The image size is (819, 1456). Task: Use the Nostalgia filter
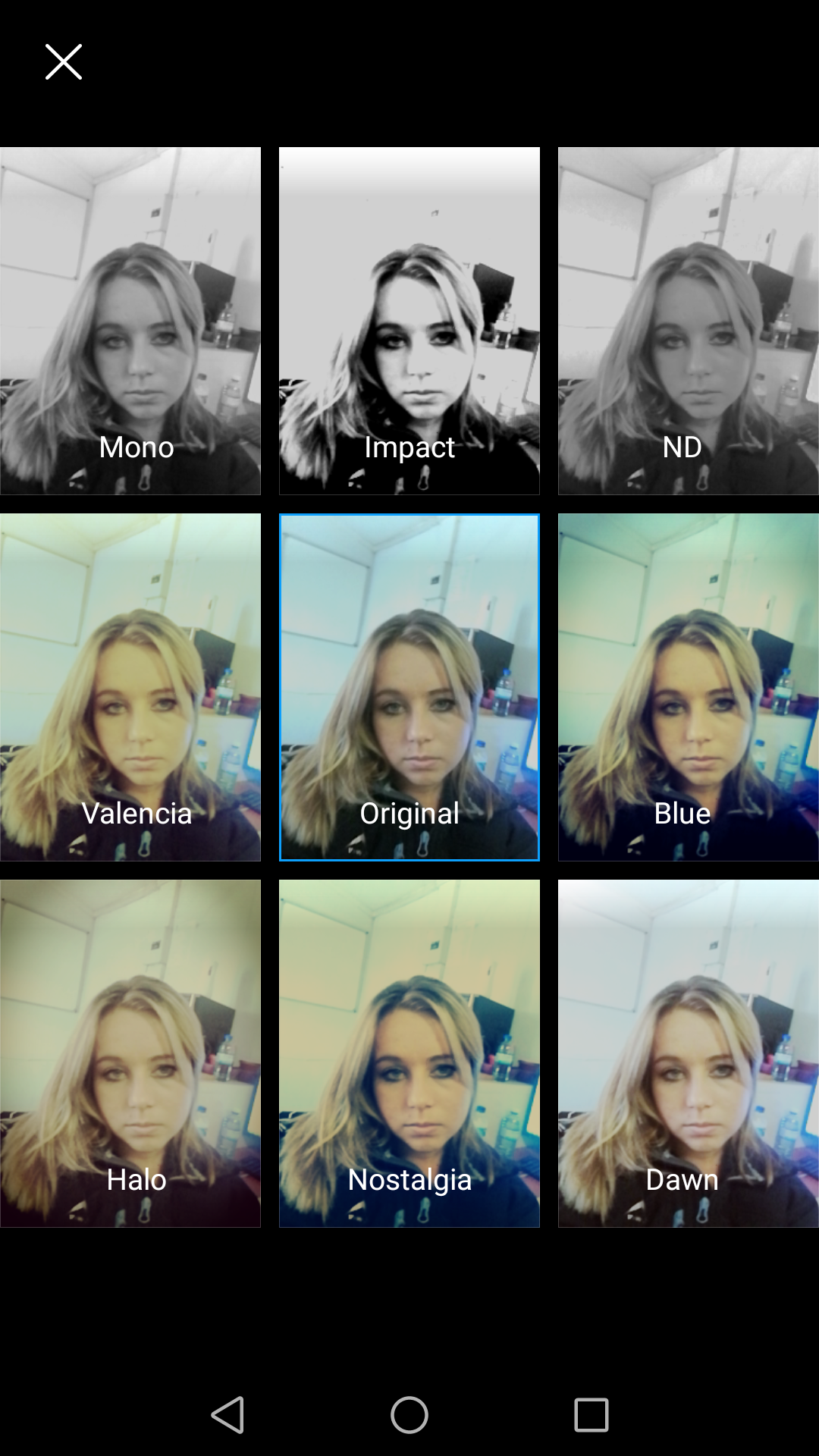pos(409,1053)
